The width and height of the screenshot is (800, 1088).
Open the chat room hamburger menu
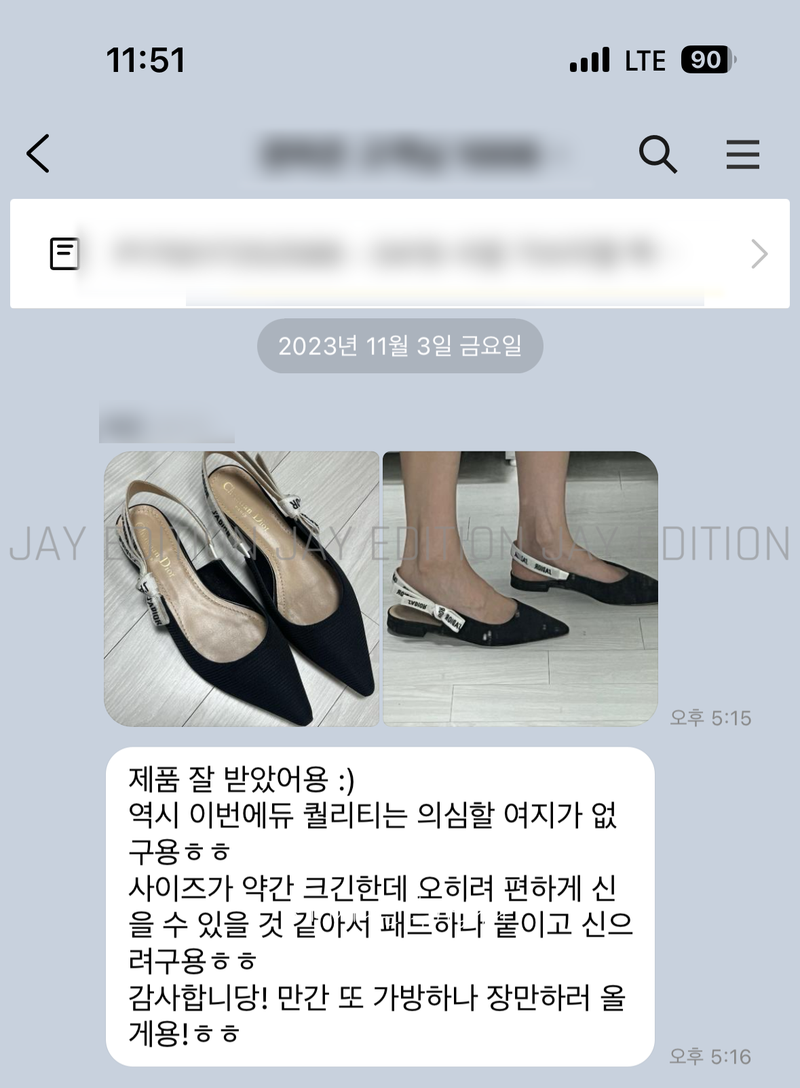pyautogui.click(x=742, y=154)
